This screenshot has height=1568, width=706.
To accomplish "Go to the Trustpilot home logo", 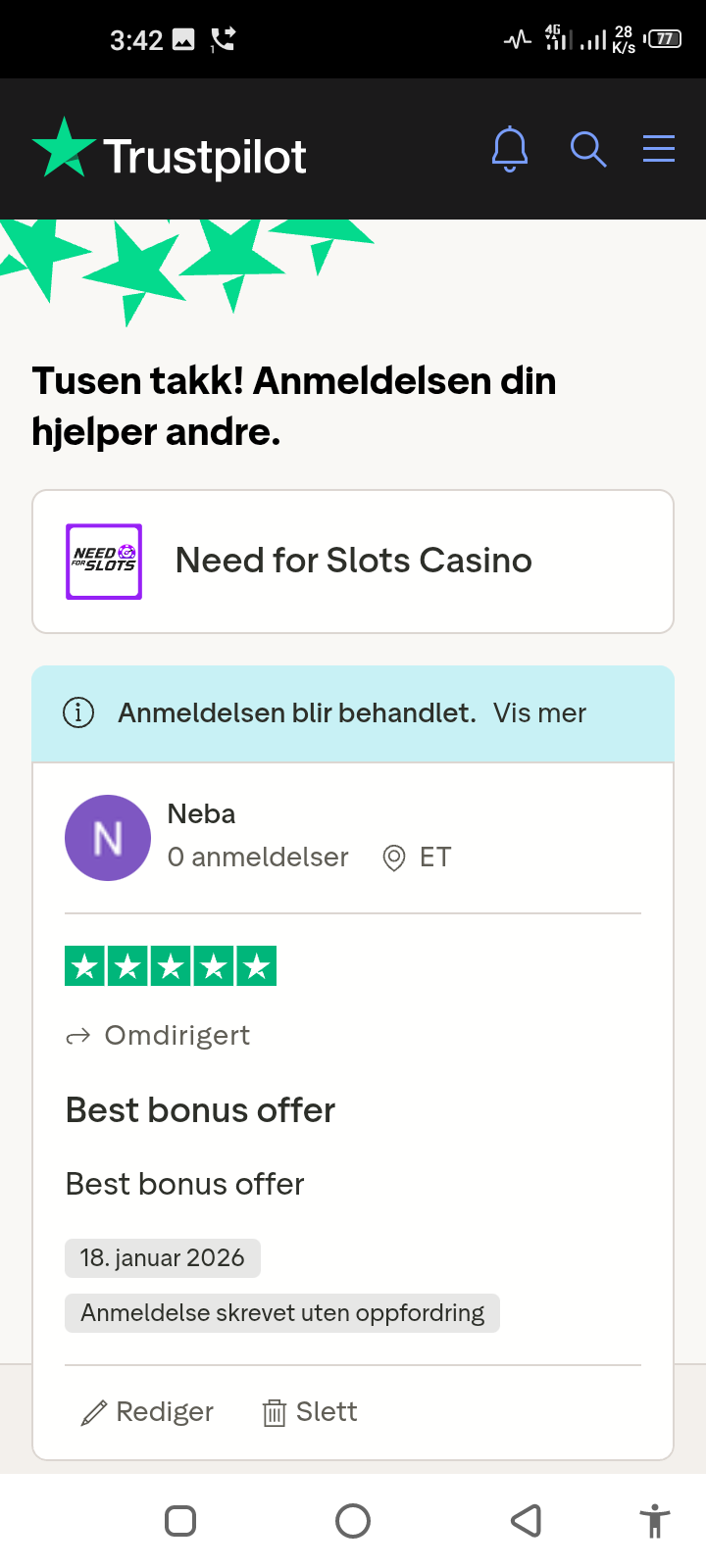I will click(x=170, y=153).
